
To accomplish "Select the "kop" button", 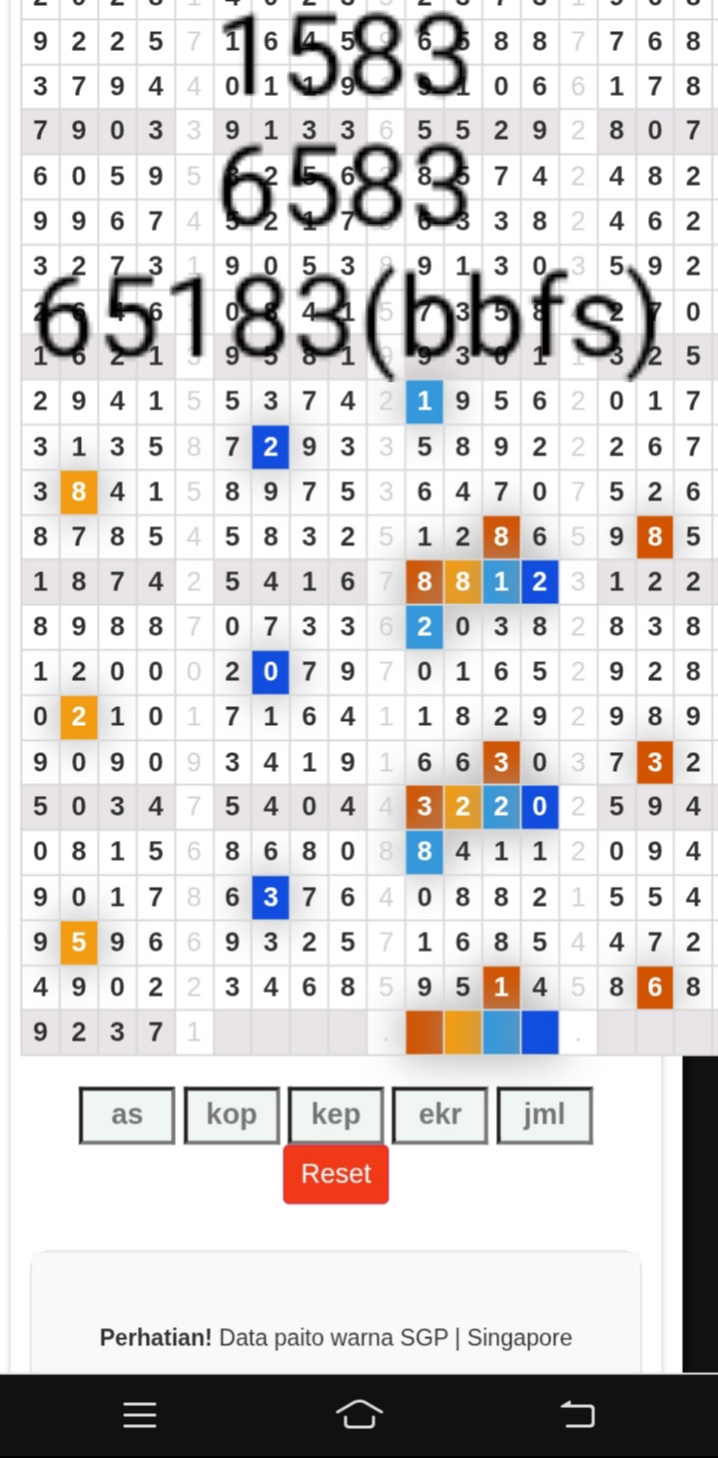I will click(231, 1115).
